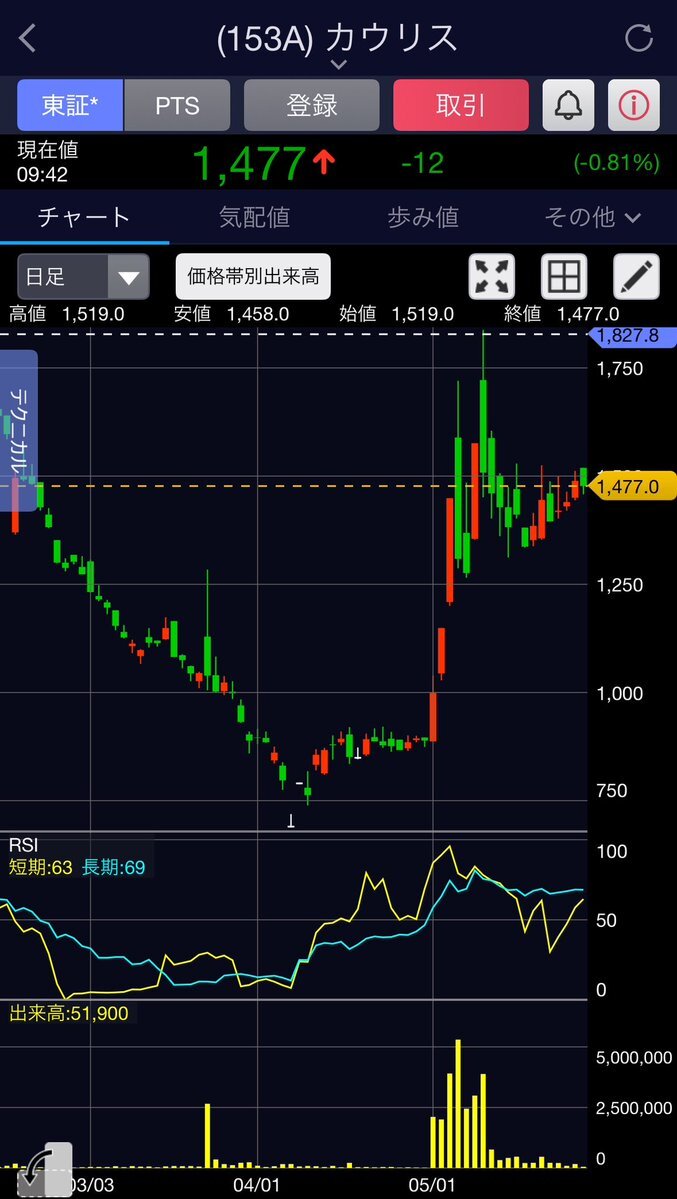The height and width of the screenshot is (1199, 677).
Task: Open the price alert bell
Action: 568,105
